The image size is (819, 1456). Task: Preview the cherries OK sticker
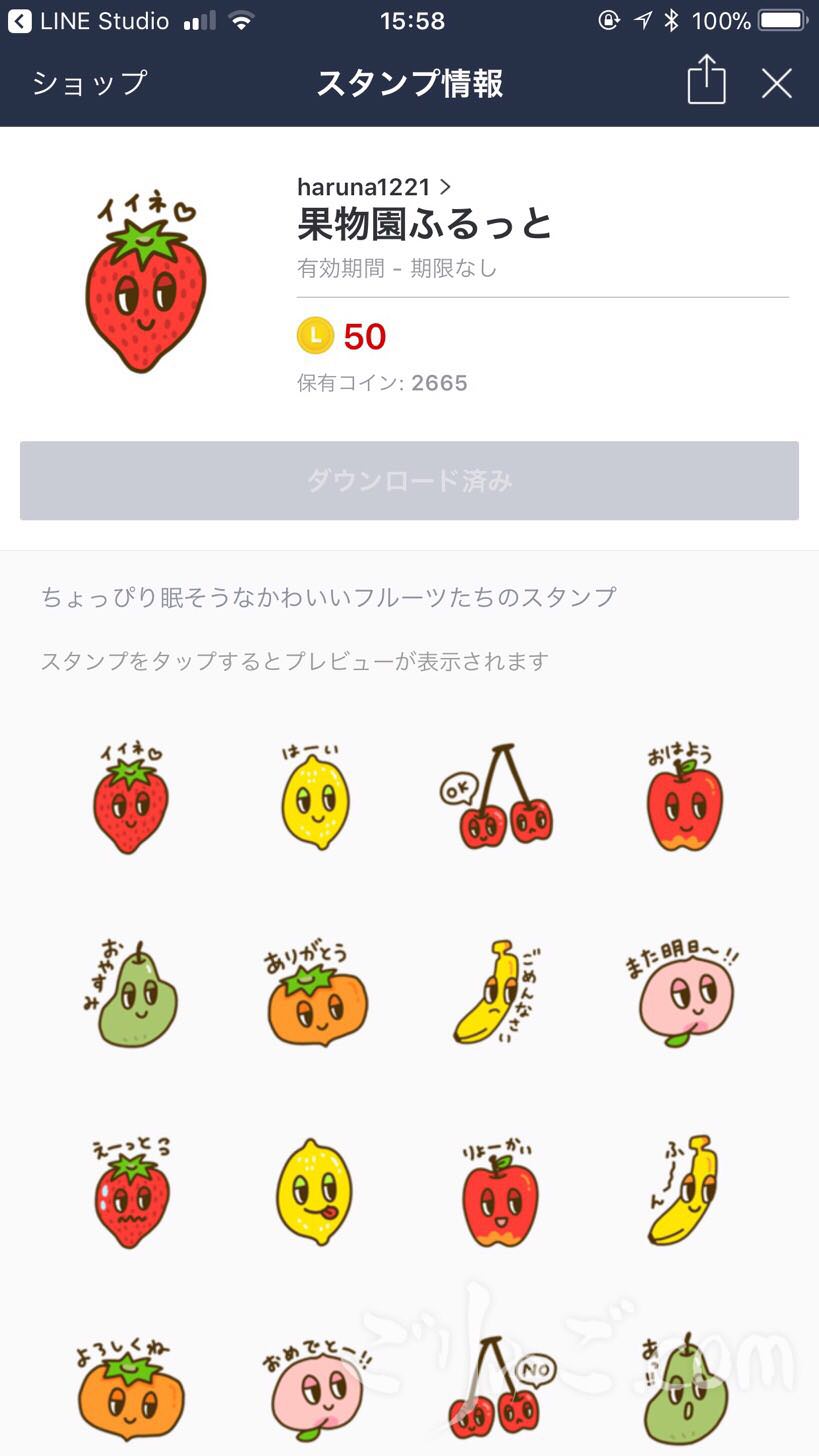(498, 798)
